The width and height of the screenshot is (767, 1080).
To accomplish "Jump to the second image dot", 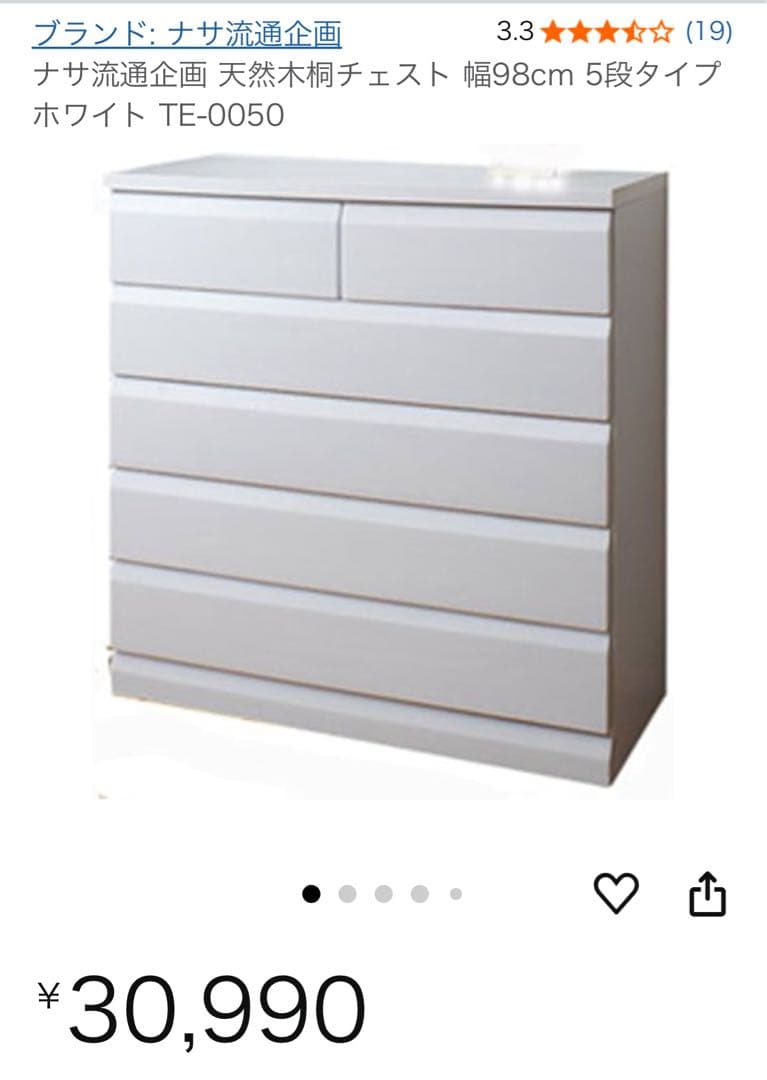I will 347,894.
